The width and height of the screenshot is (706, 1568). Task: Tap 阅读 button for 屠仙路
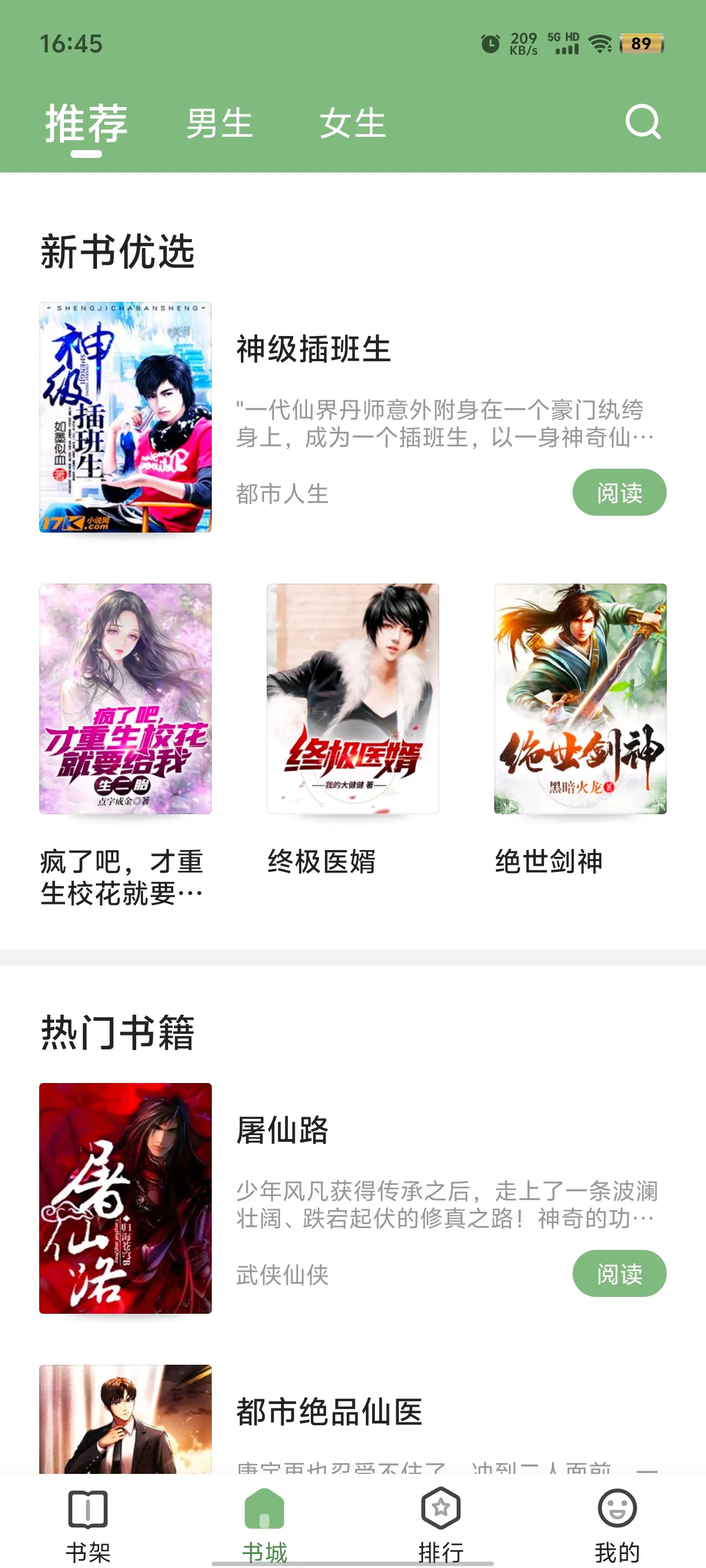pos(619,1273)
